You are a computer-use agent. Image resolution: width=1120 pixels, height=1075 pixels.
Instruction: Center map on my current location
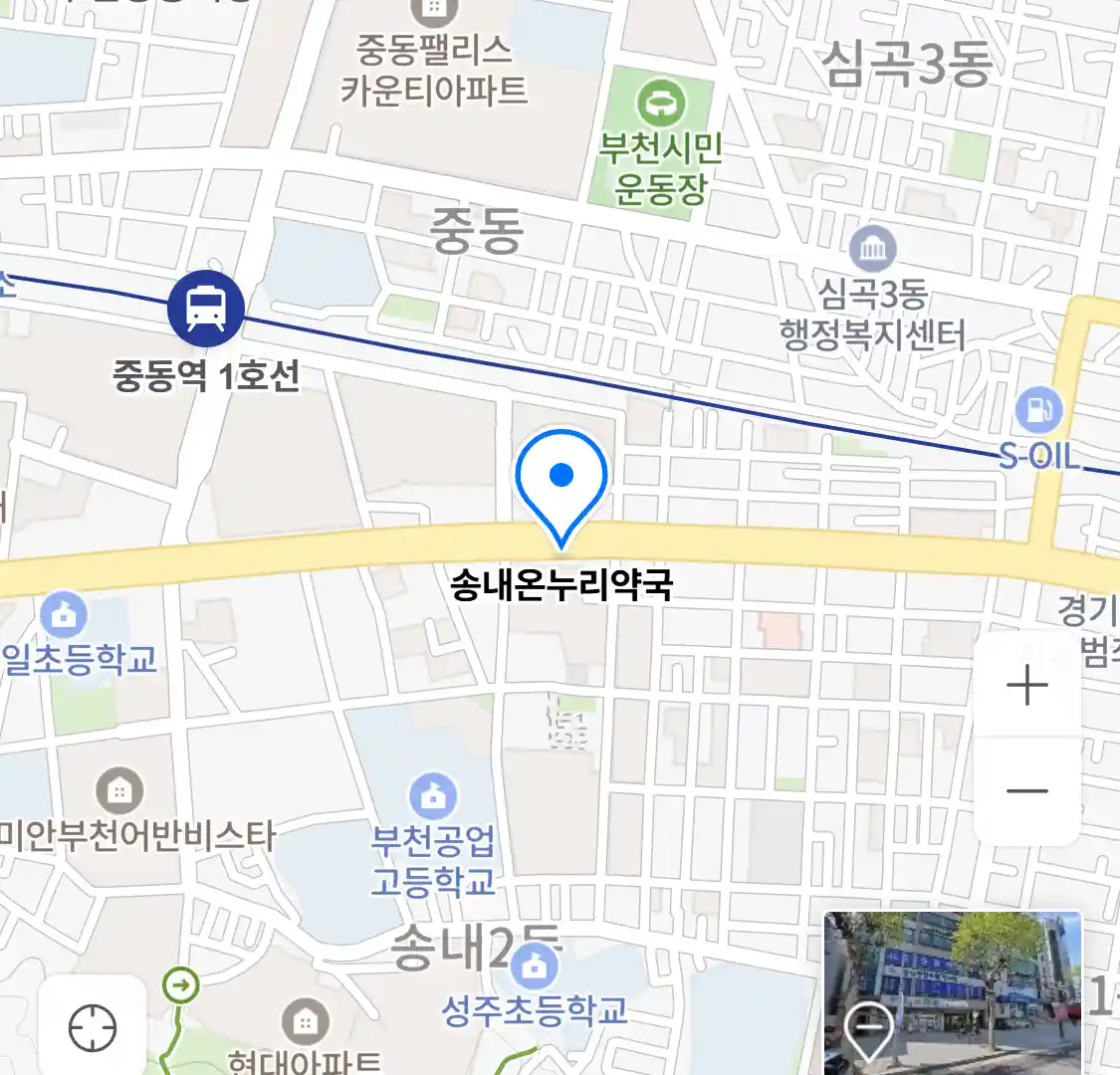click(x=93, y=1027)
